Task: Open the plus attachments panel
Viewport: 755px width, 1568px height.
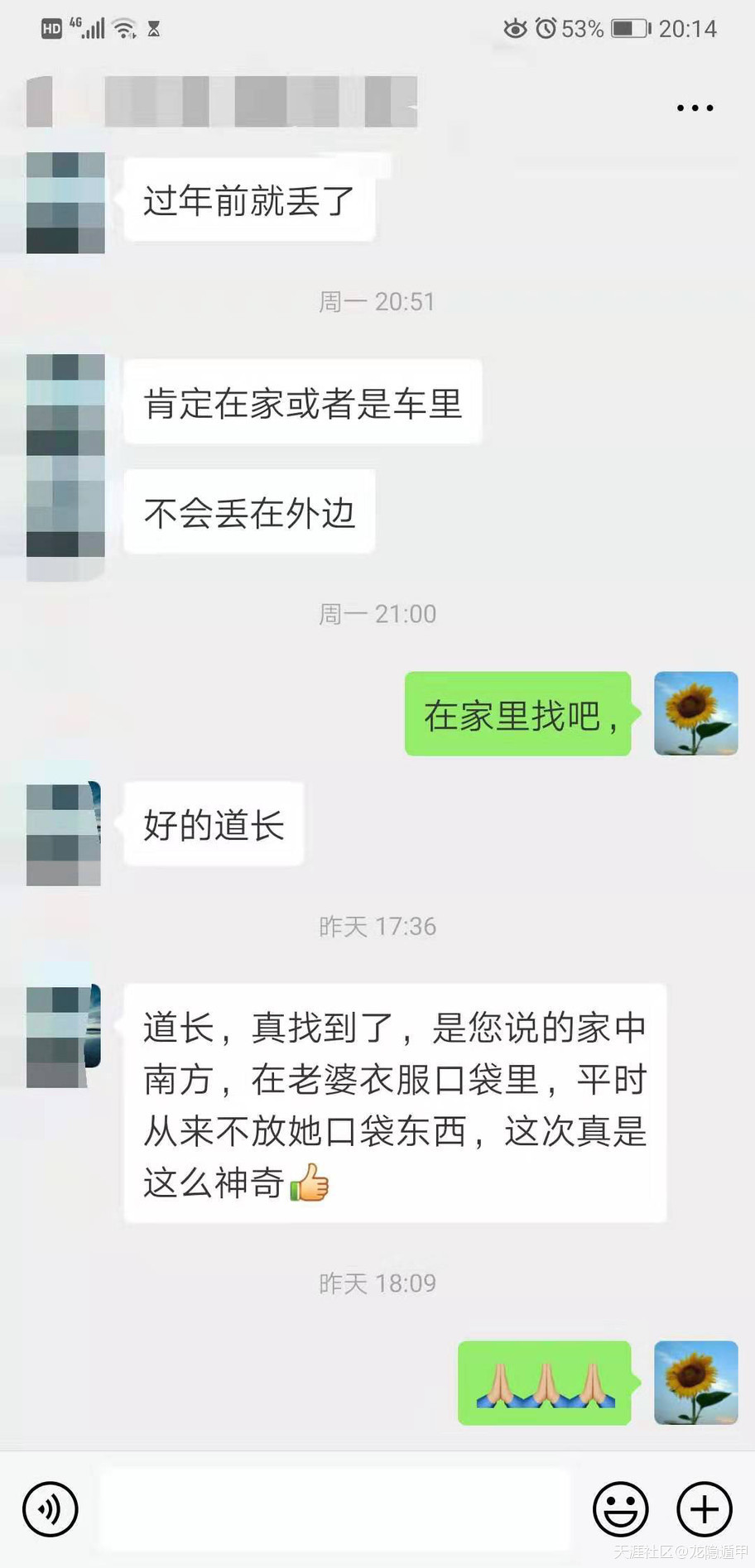Action: click(x=705, y=1508)
